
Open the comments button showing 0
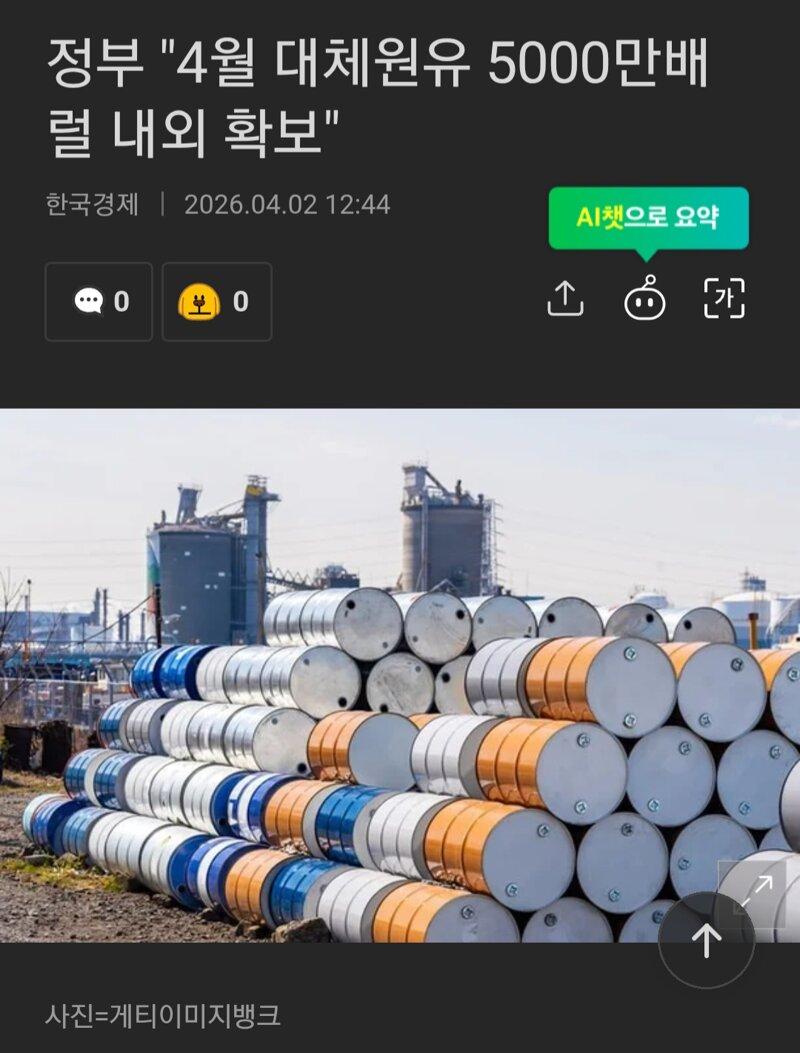pos(99,302)
